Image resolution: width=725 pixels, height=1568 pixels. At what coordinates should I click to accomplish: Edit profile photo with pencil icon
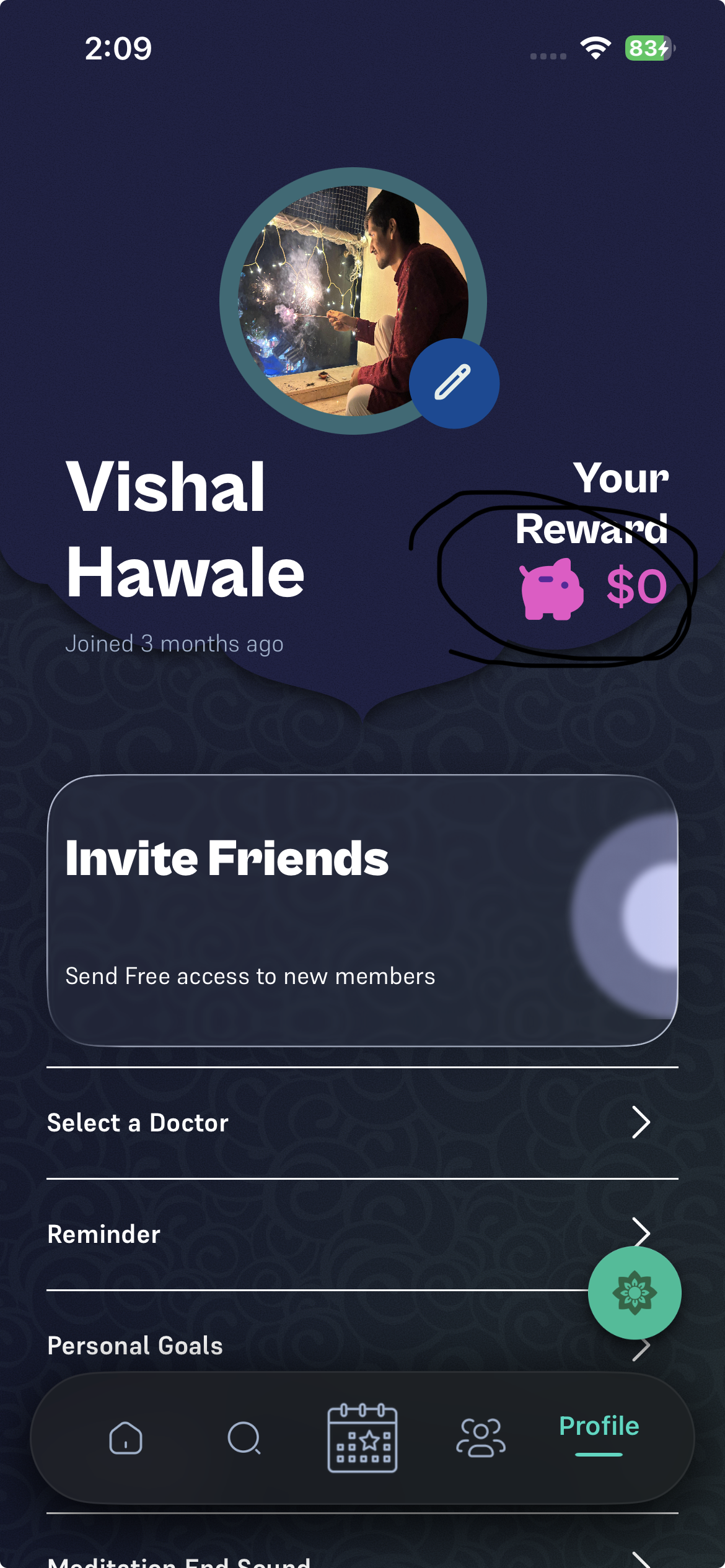[454, 383]
